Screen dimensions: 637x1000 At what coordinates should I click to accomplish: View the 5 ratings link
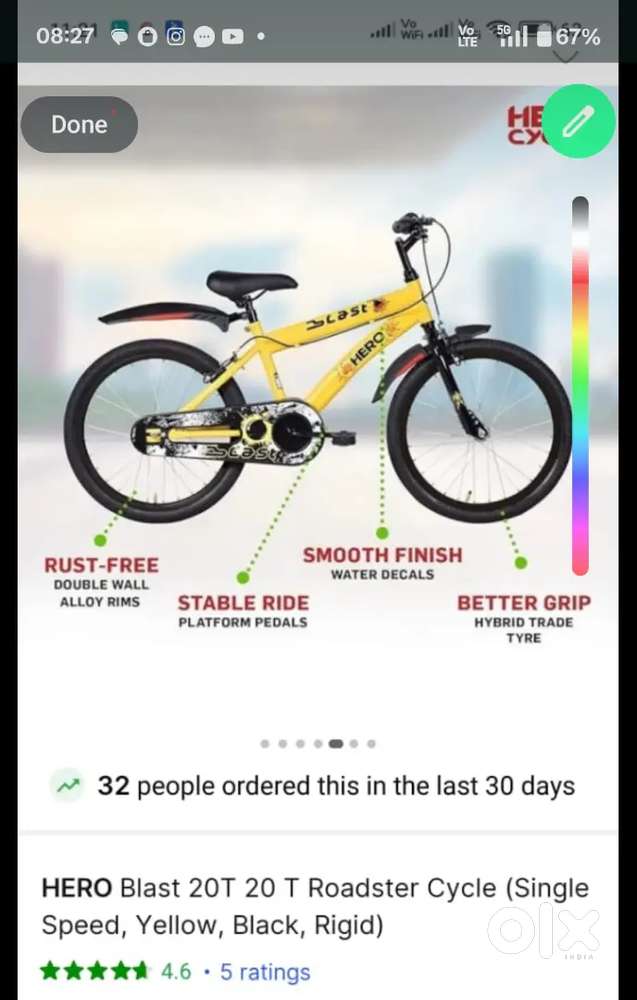point(265,971)
